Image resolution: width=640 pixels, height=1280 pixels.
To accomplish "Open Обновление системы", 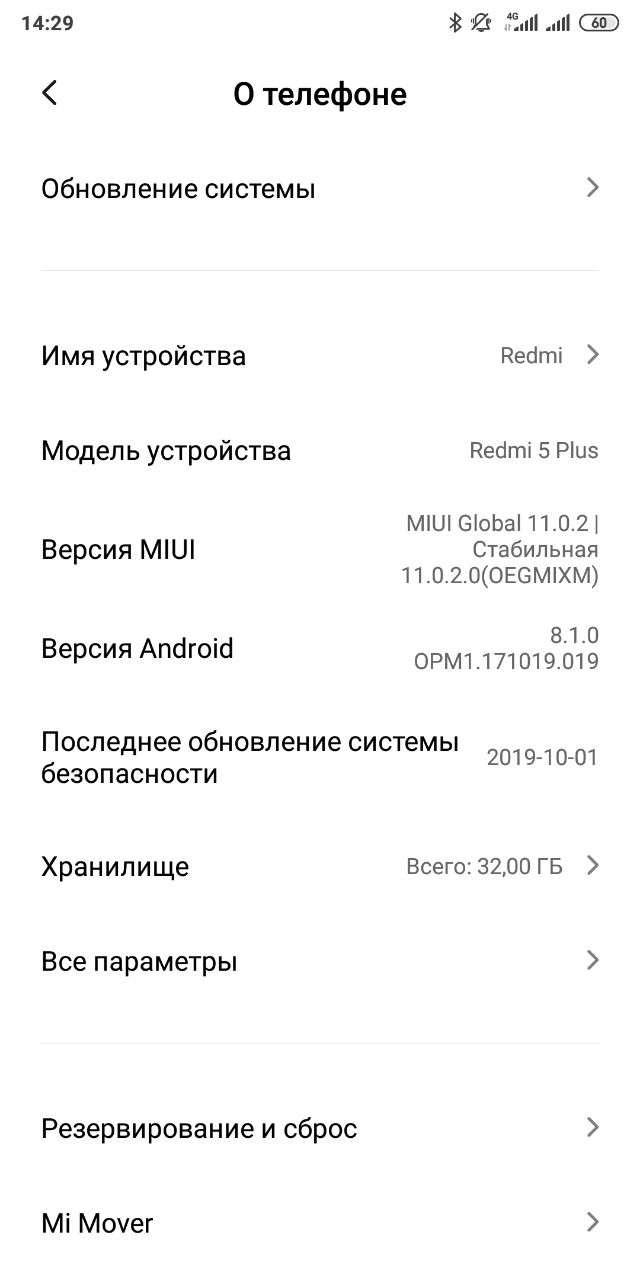I will (320, 188).
